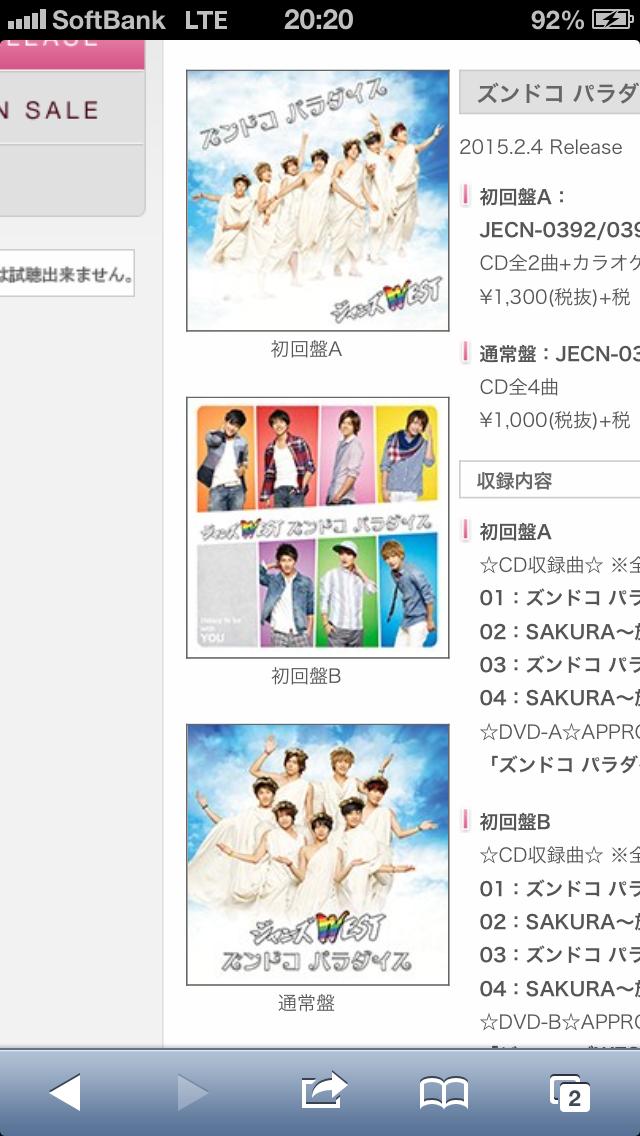The image size is (640, 1136).
Task: Open the 通常盤 cover image
Action: (x=317, y=854)
